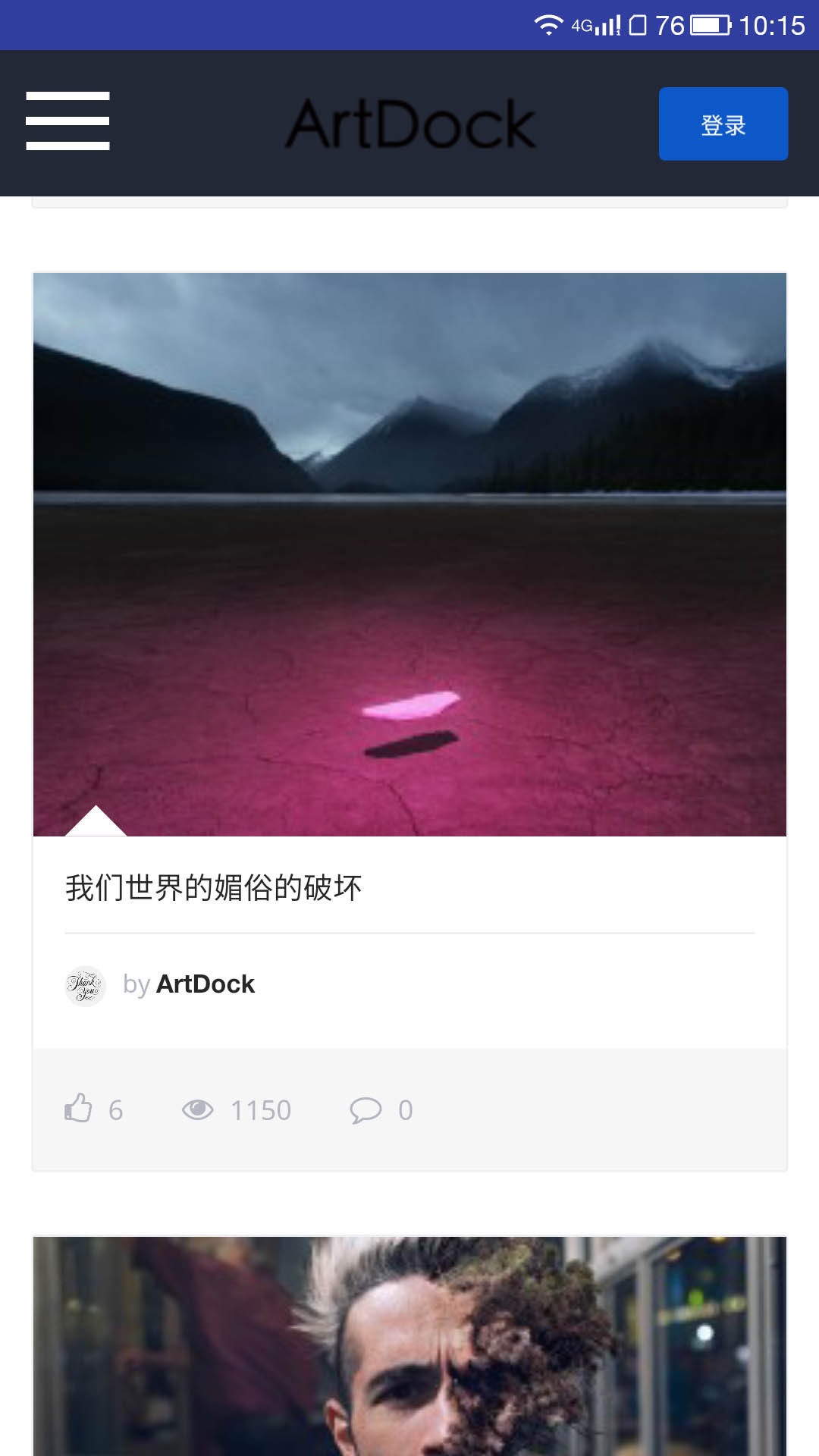Visit the ArtDock author profile

tap(205, 984)
